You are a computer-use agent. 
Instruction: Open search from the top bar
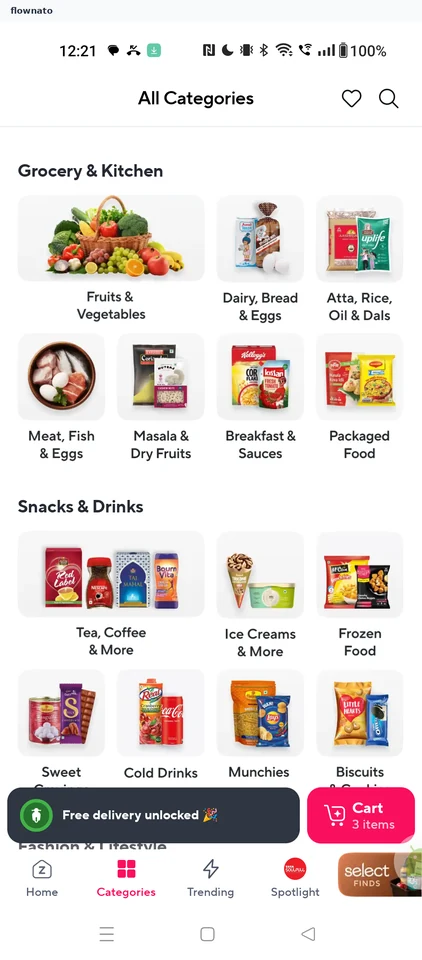tap(388, 99)
